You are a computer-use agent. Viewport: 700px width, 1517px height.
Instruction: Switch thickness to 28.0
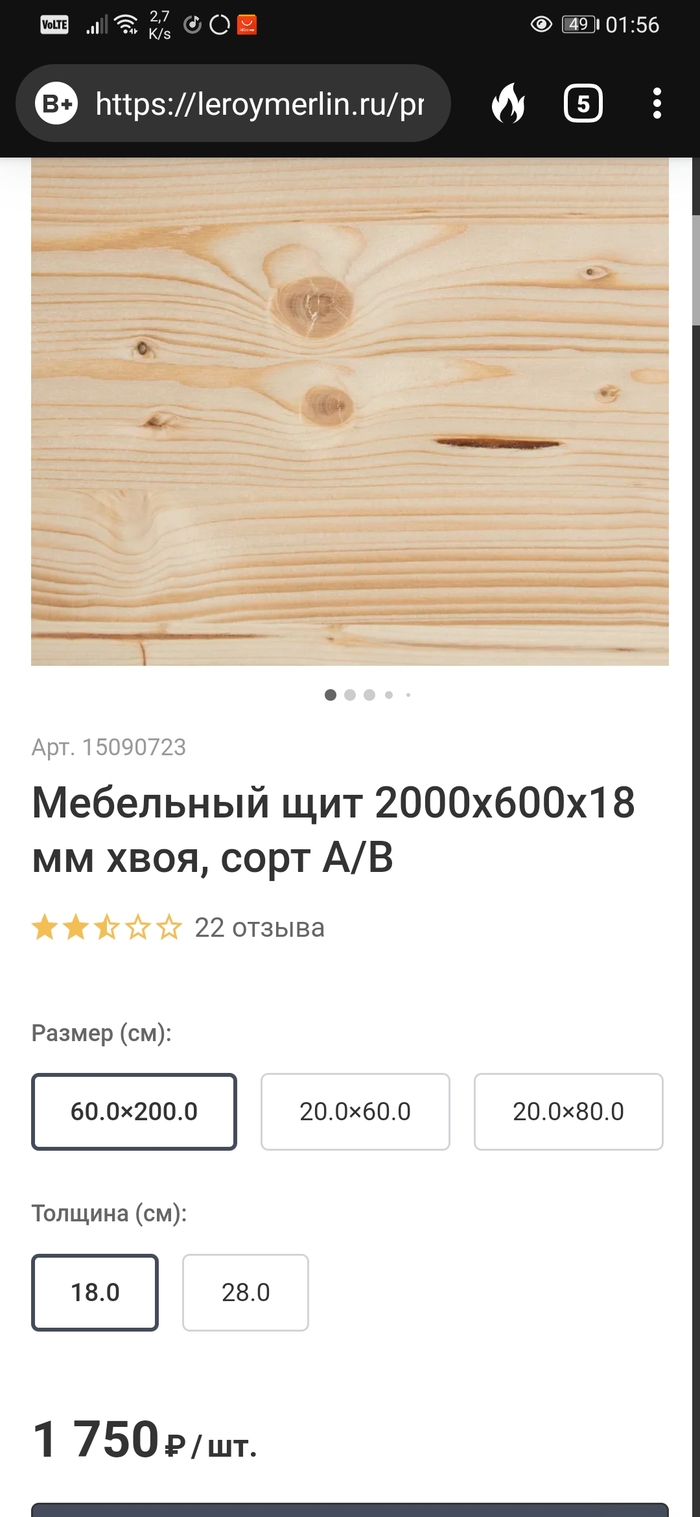pos(245,1292)
